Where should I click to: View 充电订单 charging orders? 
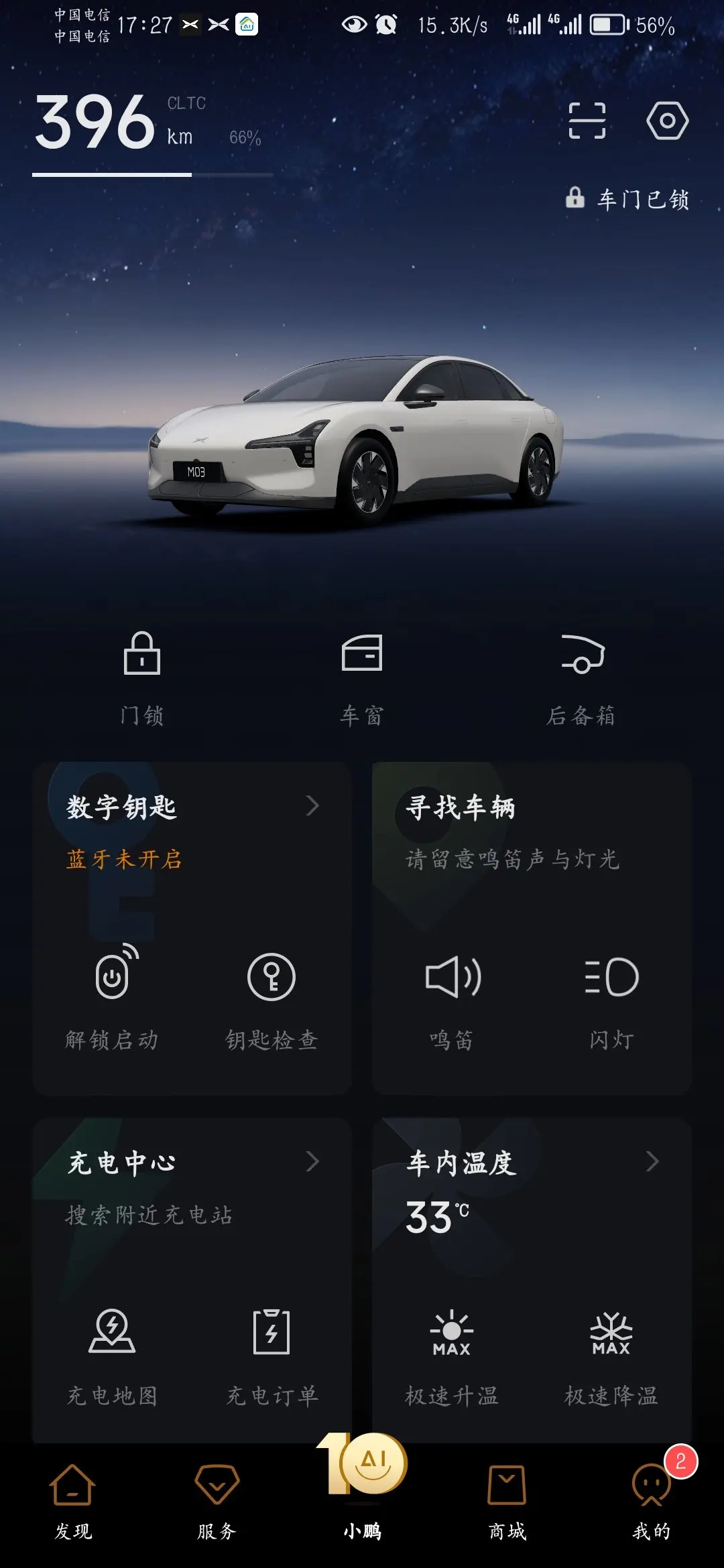point(271,1355)
